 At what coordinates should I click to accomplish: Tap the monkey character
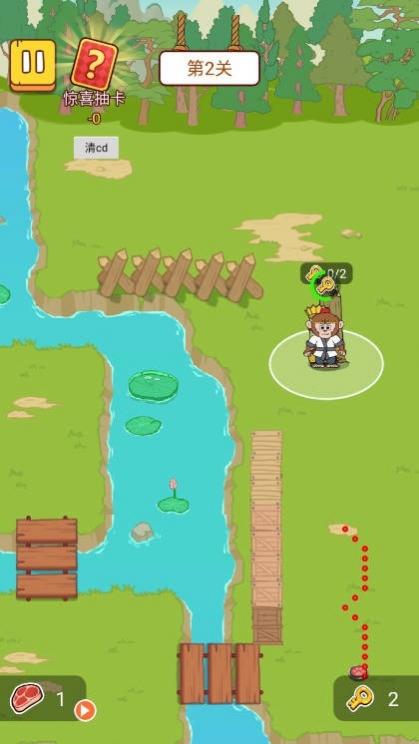pyautogui.click(x=324, y=336)
